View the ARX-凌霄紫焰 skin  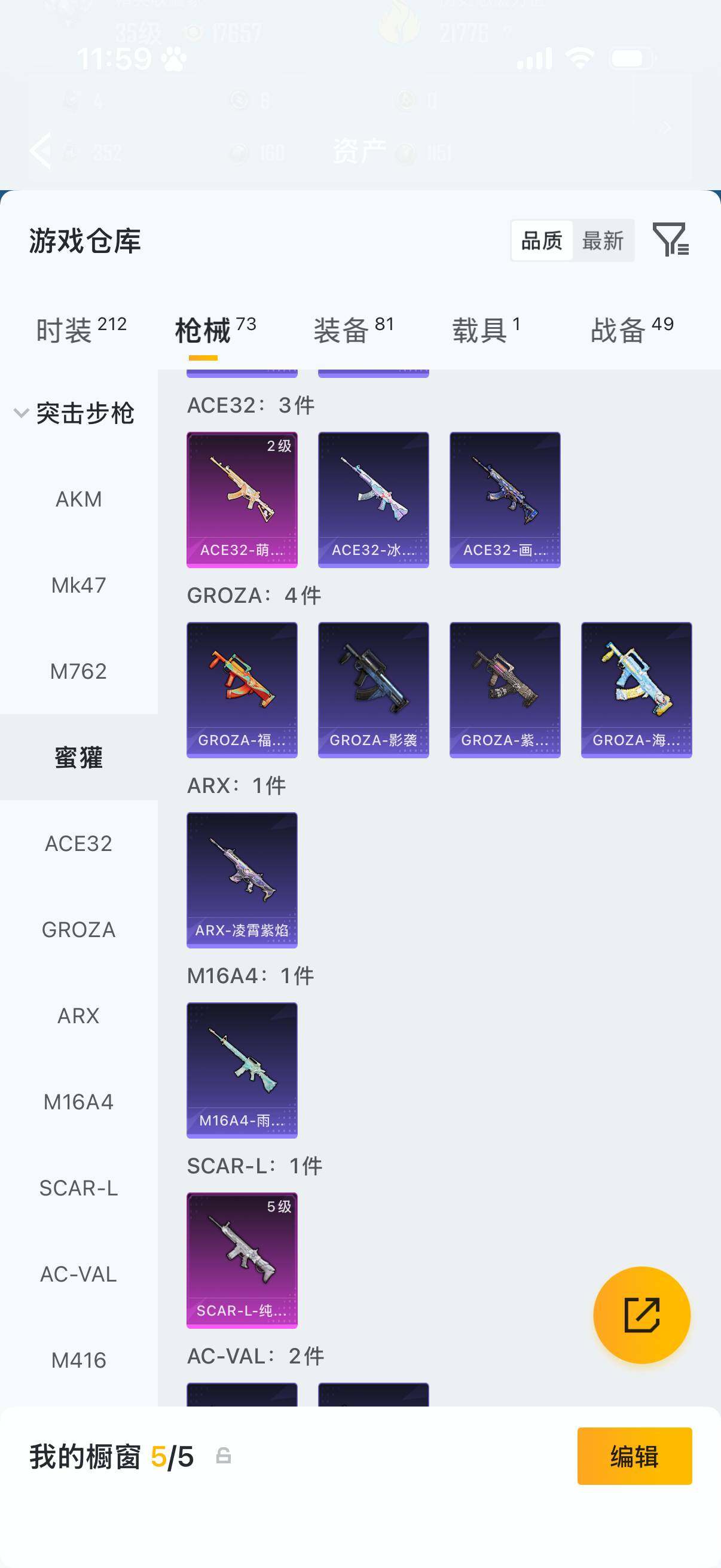tap(242, 879)
